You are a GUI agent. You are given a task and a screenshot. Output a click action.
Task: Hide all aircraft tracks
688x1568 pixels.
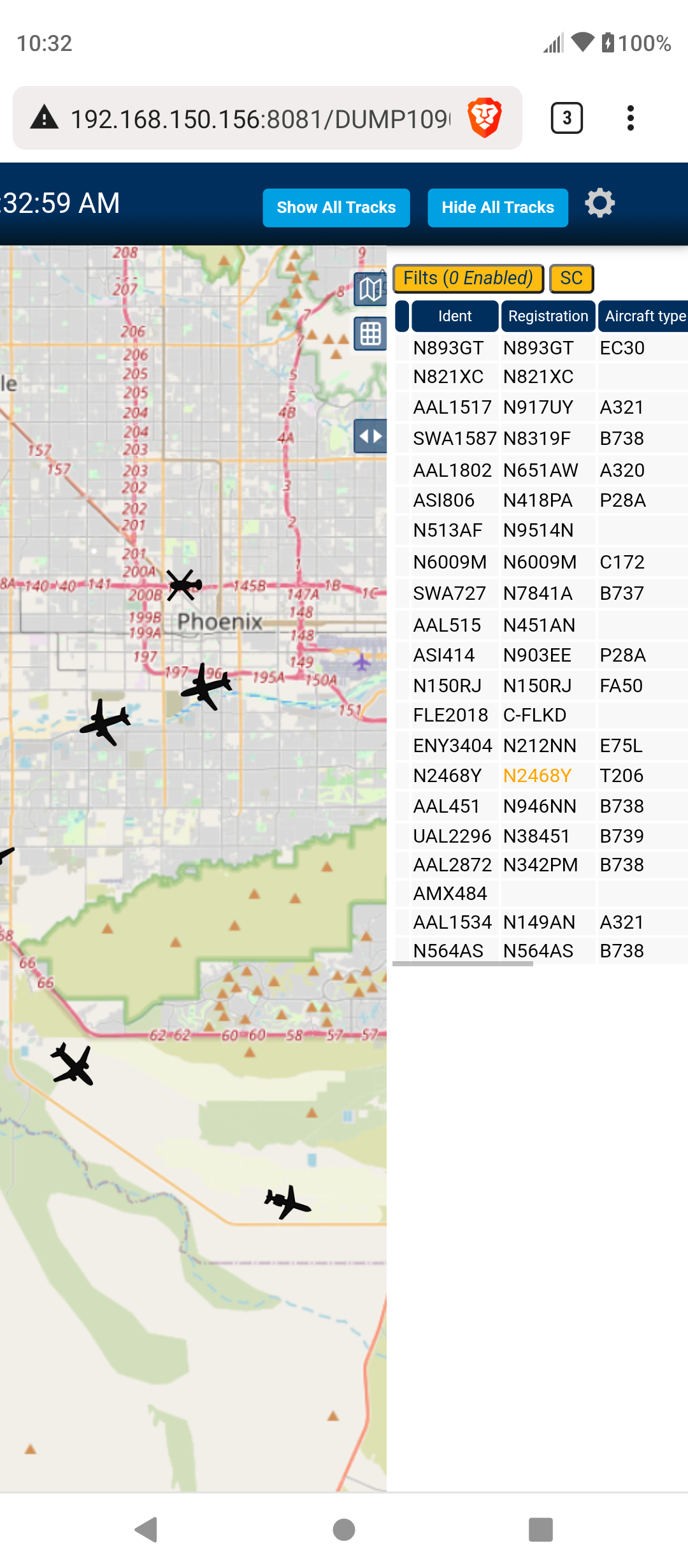coord(498,208)
